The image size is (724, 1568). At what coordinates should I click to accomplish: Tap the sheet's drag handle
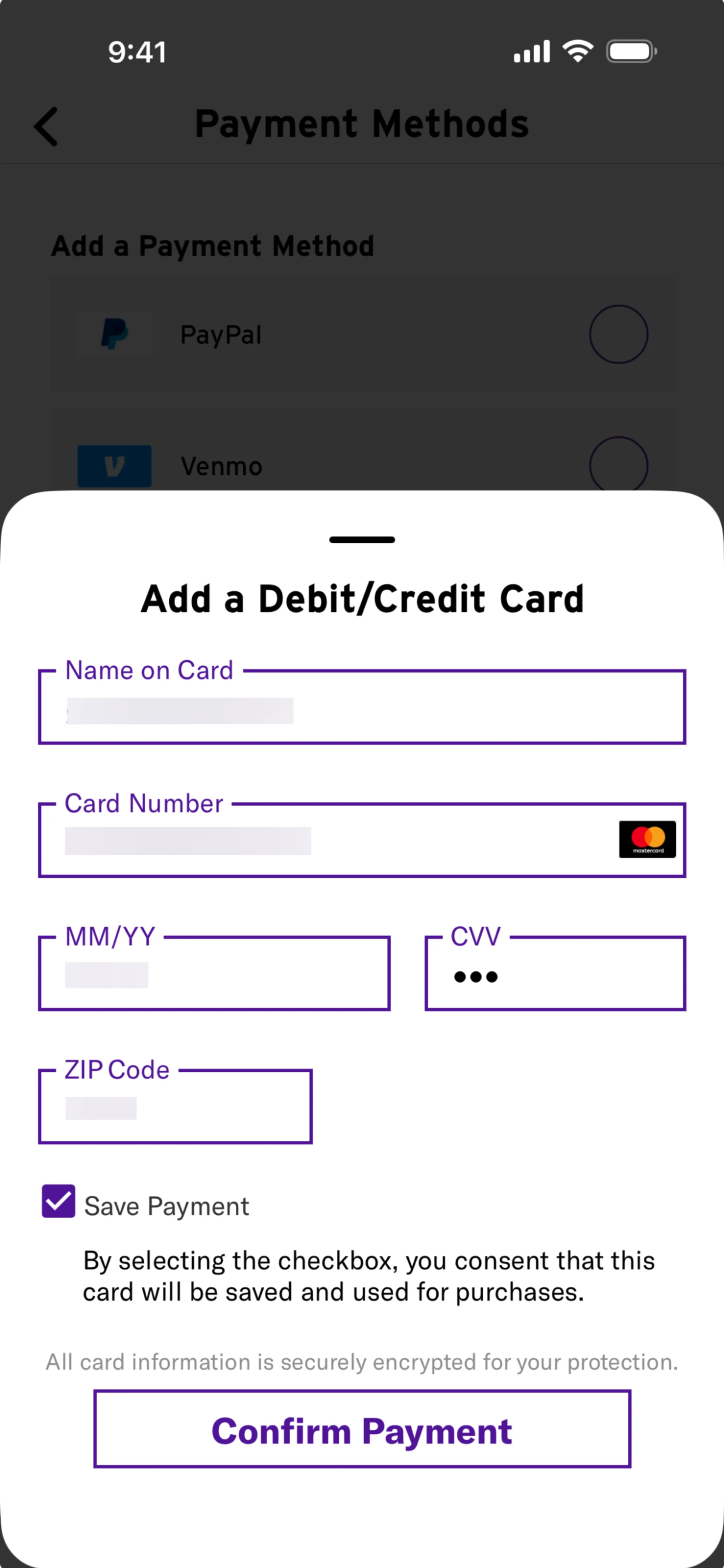click(x=362, y=540)
